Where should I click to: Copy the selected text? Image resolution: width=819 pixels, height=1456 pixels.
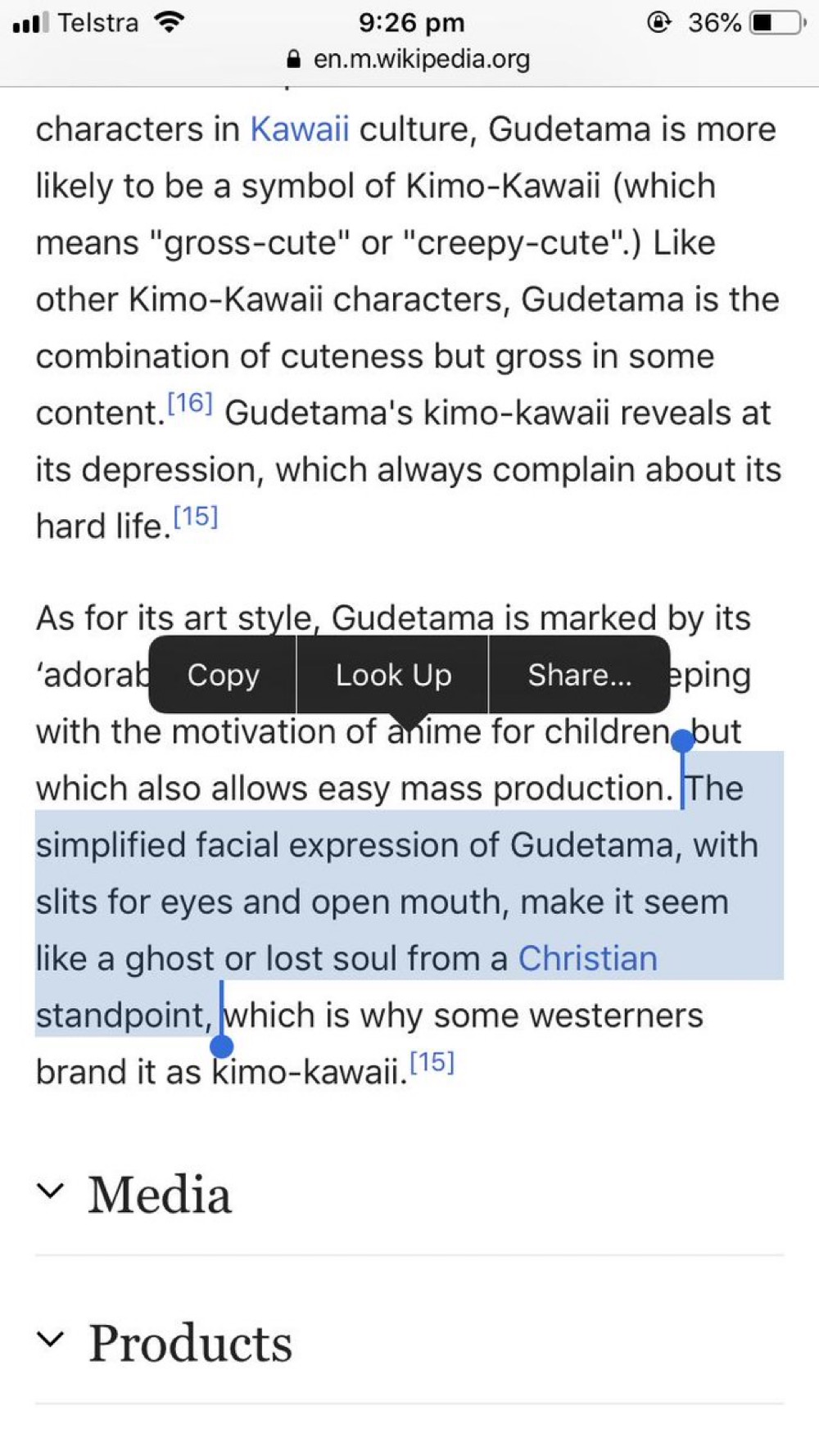point(223,675)
